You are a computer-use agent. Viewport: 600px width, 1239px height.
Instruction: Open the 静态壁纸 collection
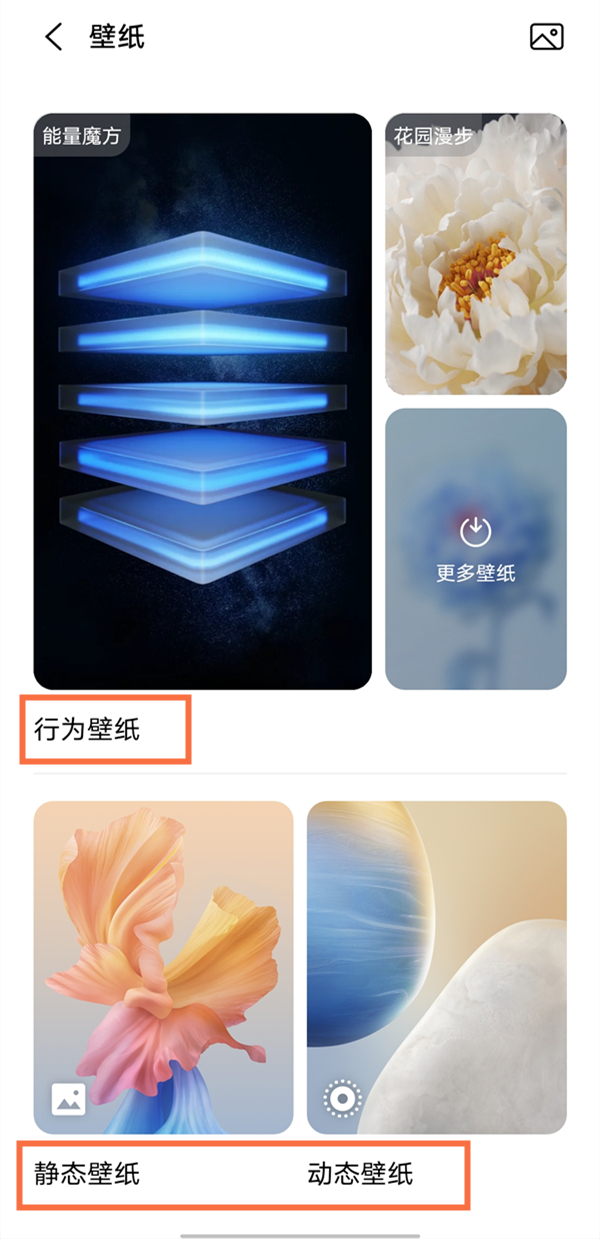(x=163, y=966)
